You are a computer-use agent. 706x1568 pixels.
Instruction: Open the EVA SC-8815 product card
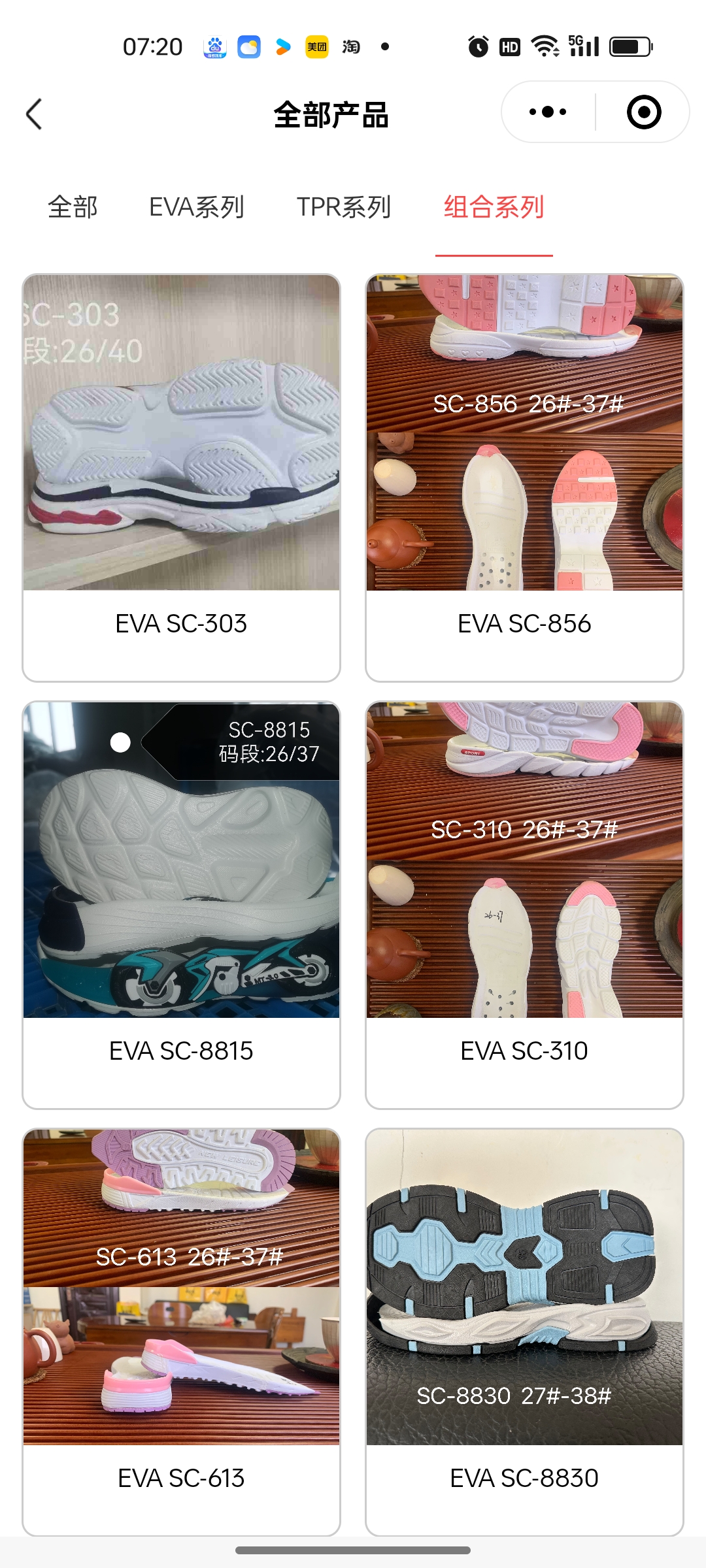click(x=181, y=905)
